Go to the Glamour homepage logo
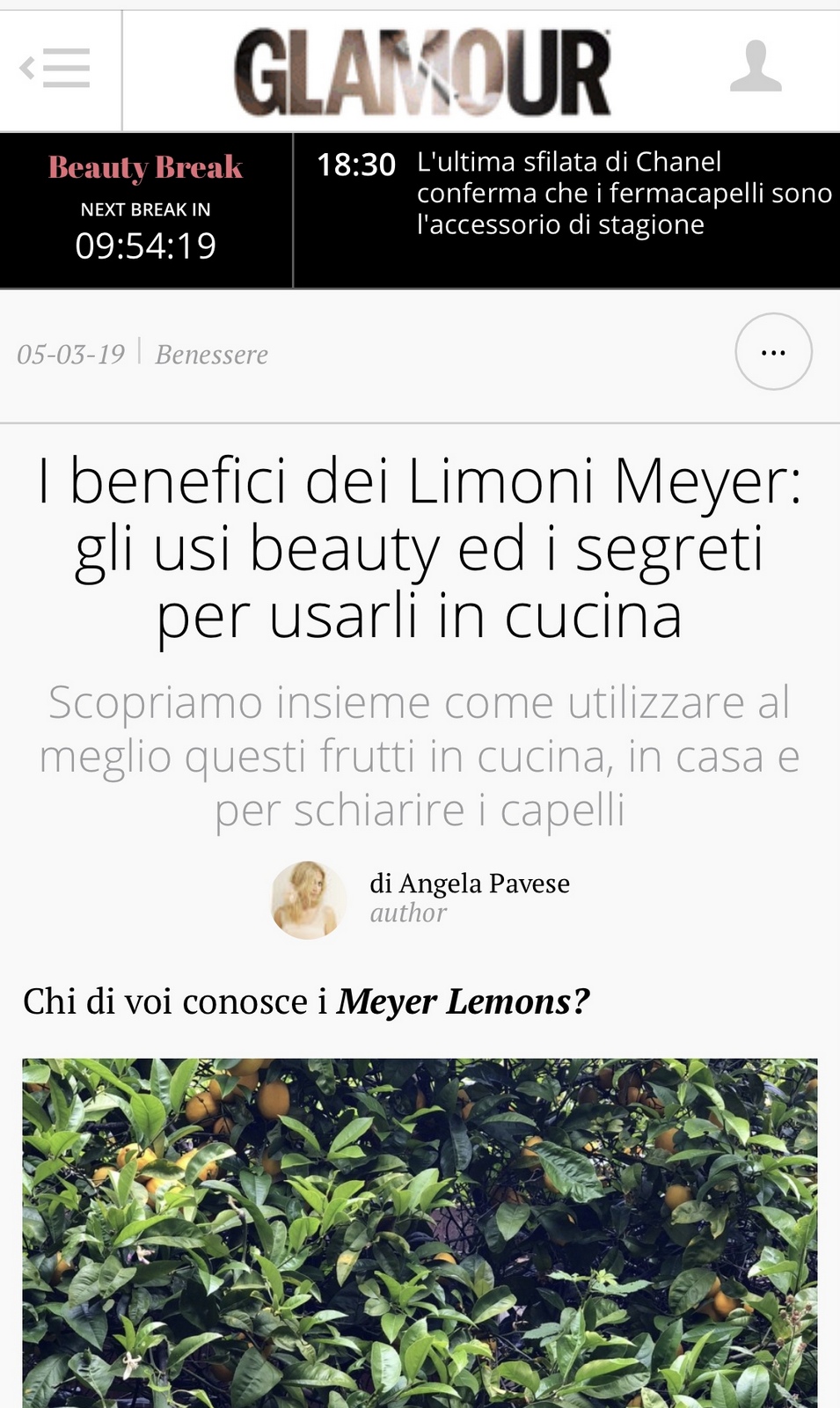This screenshot has width=840, height=1408. pos(421,72)
